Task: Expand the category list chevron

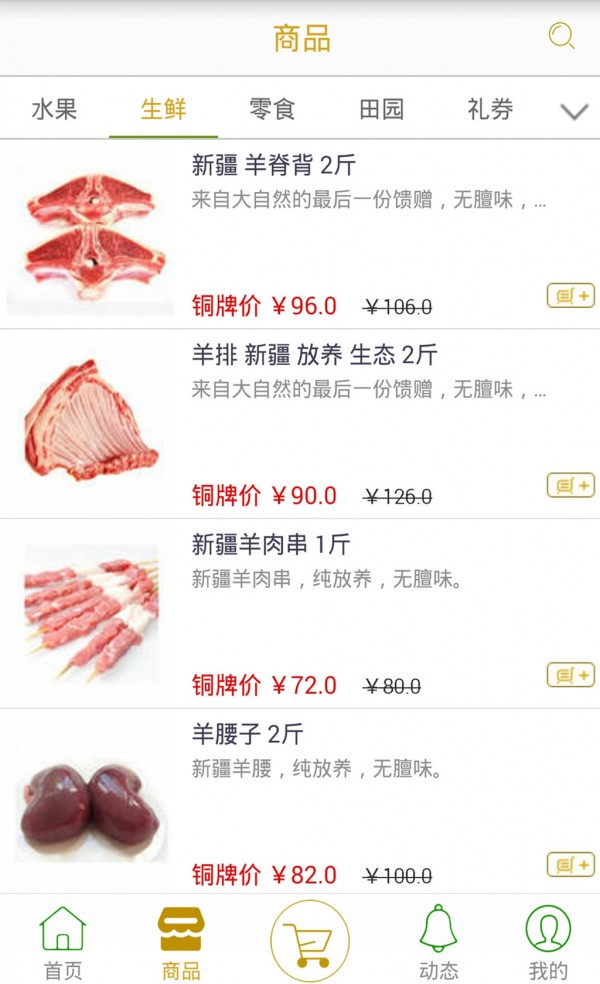Action: [574, 111]
